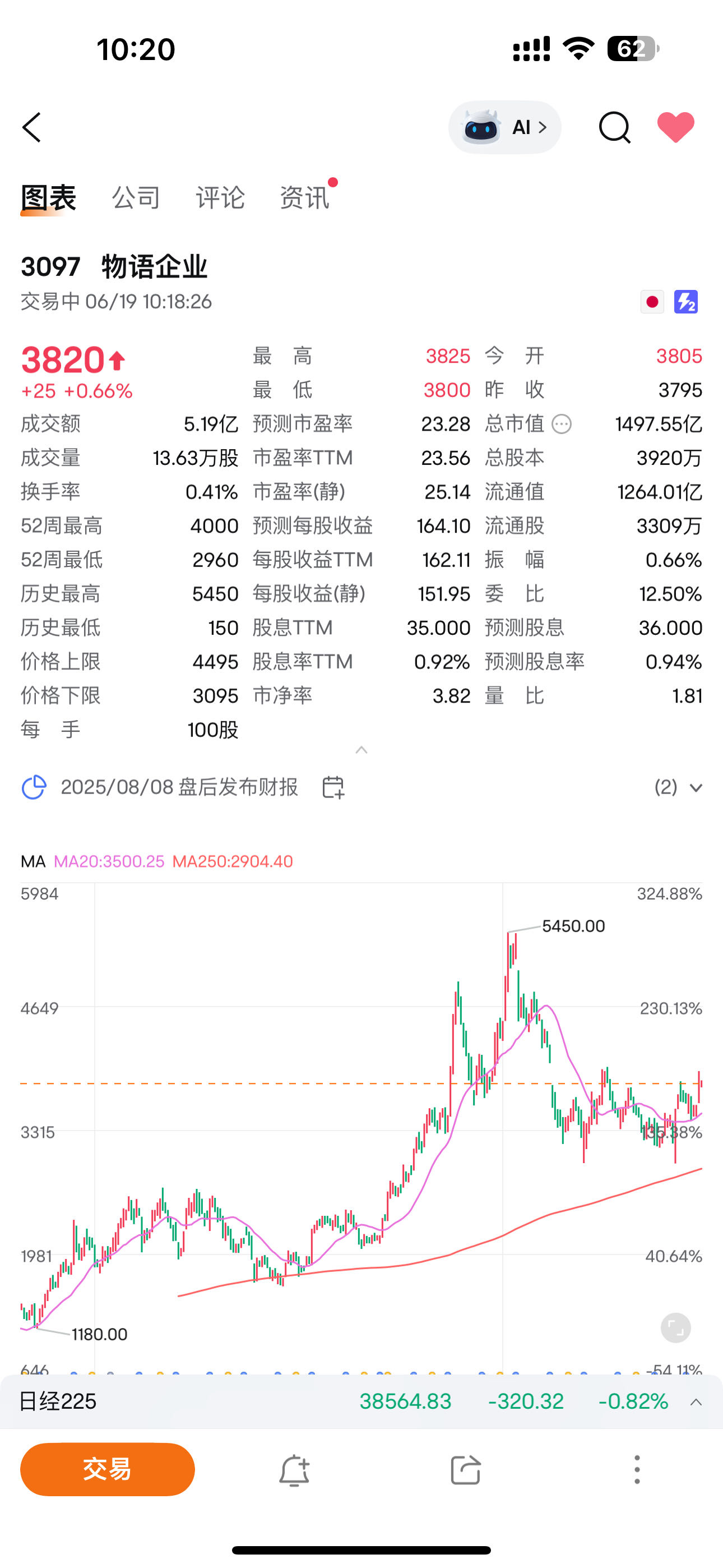Open the three-dot more menu
This screenshot has height=1568, width=723.
coord(636,1469)
